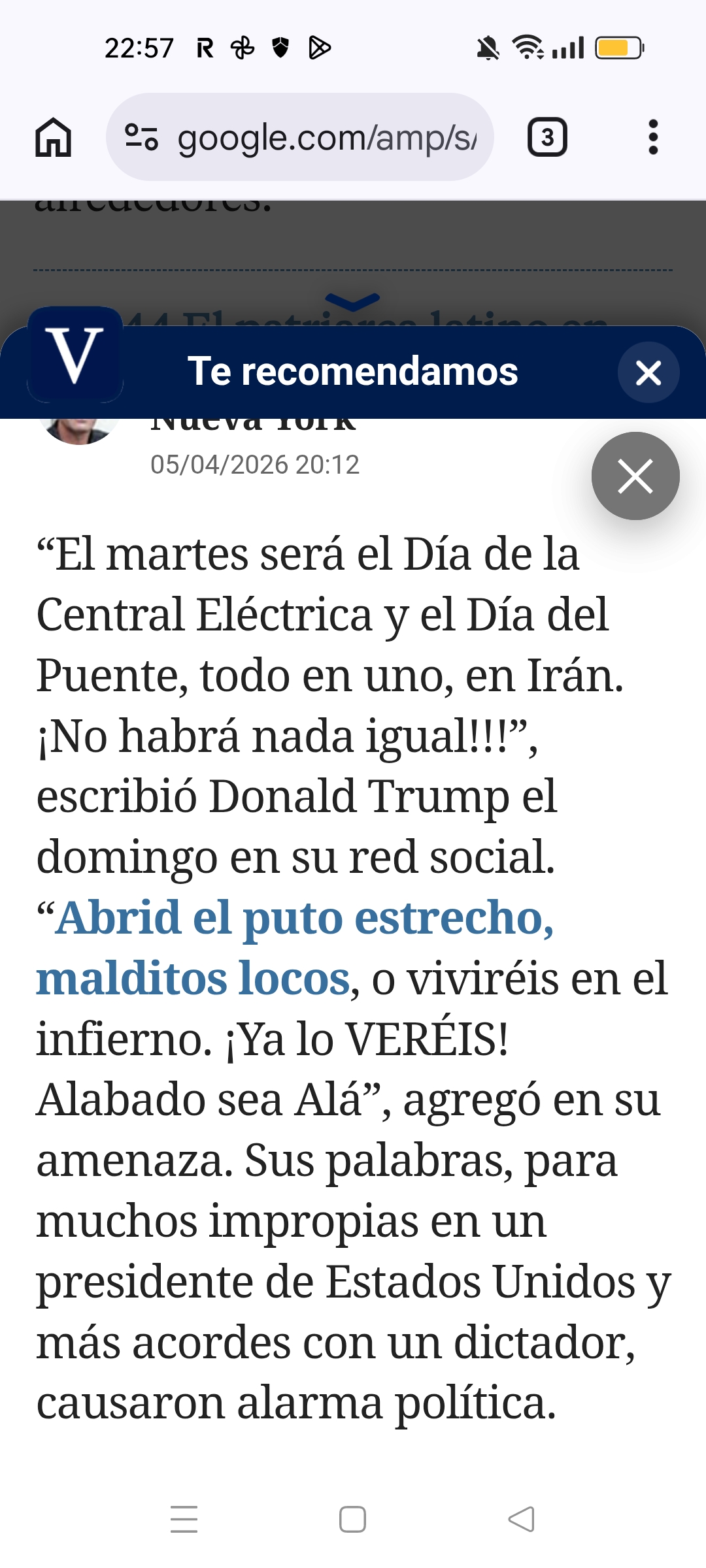Collapse the overlay with the blue chevron
Screen dimensions: 706x1568
coord(352,302)
